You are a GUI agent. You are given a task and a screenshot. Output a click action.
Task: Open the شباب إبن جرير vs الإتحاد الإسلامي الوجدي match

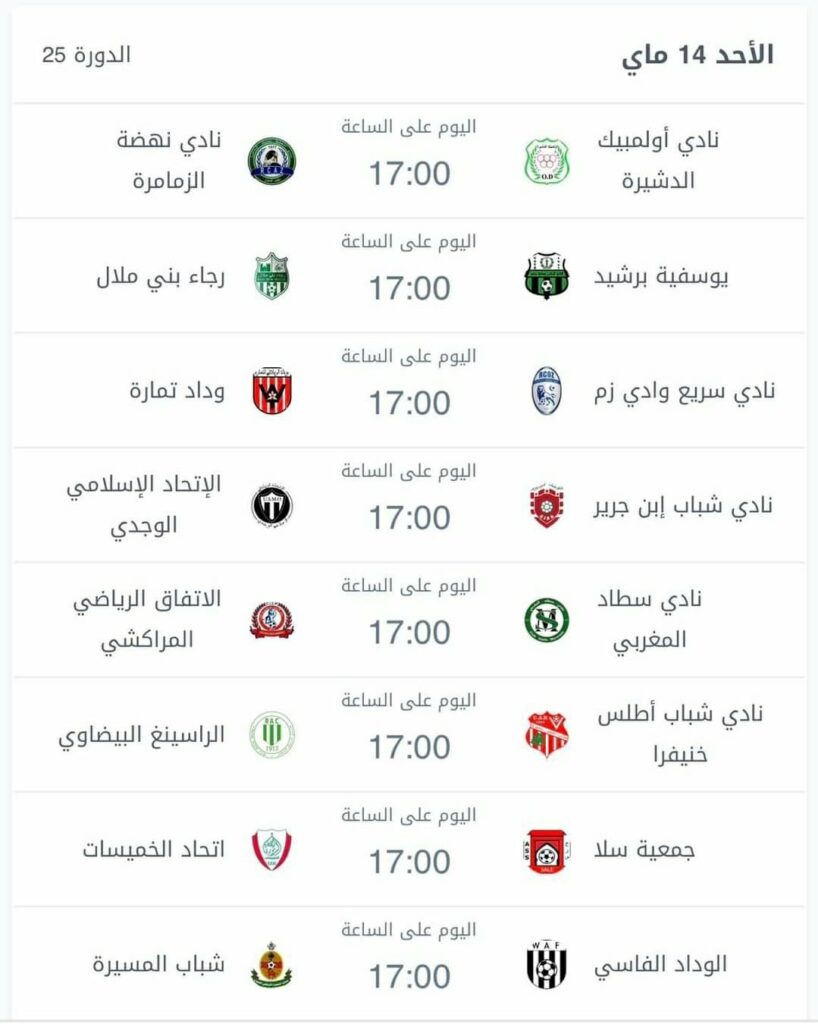[409, 506]
